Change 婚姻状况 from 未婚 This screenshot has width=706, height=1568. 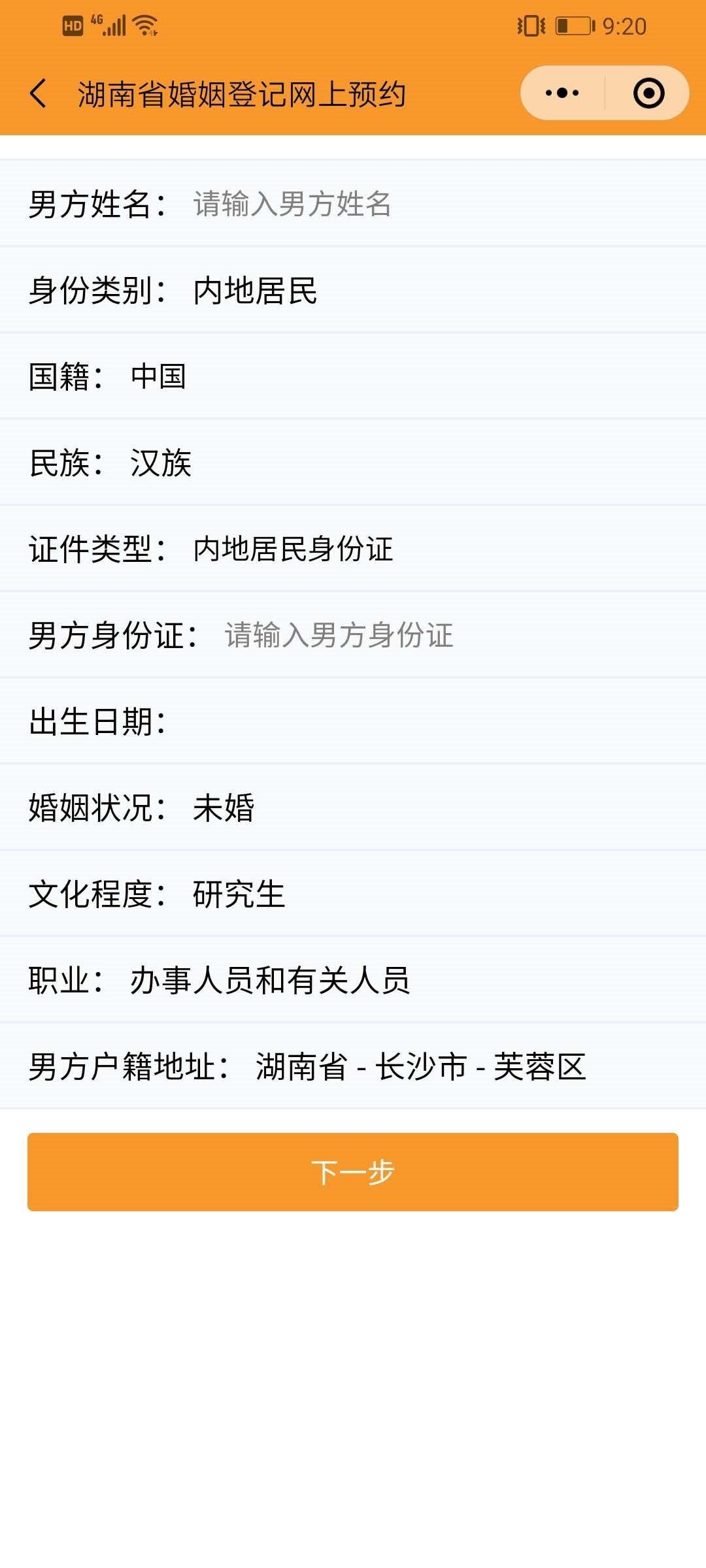point(224,808)
